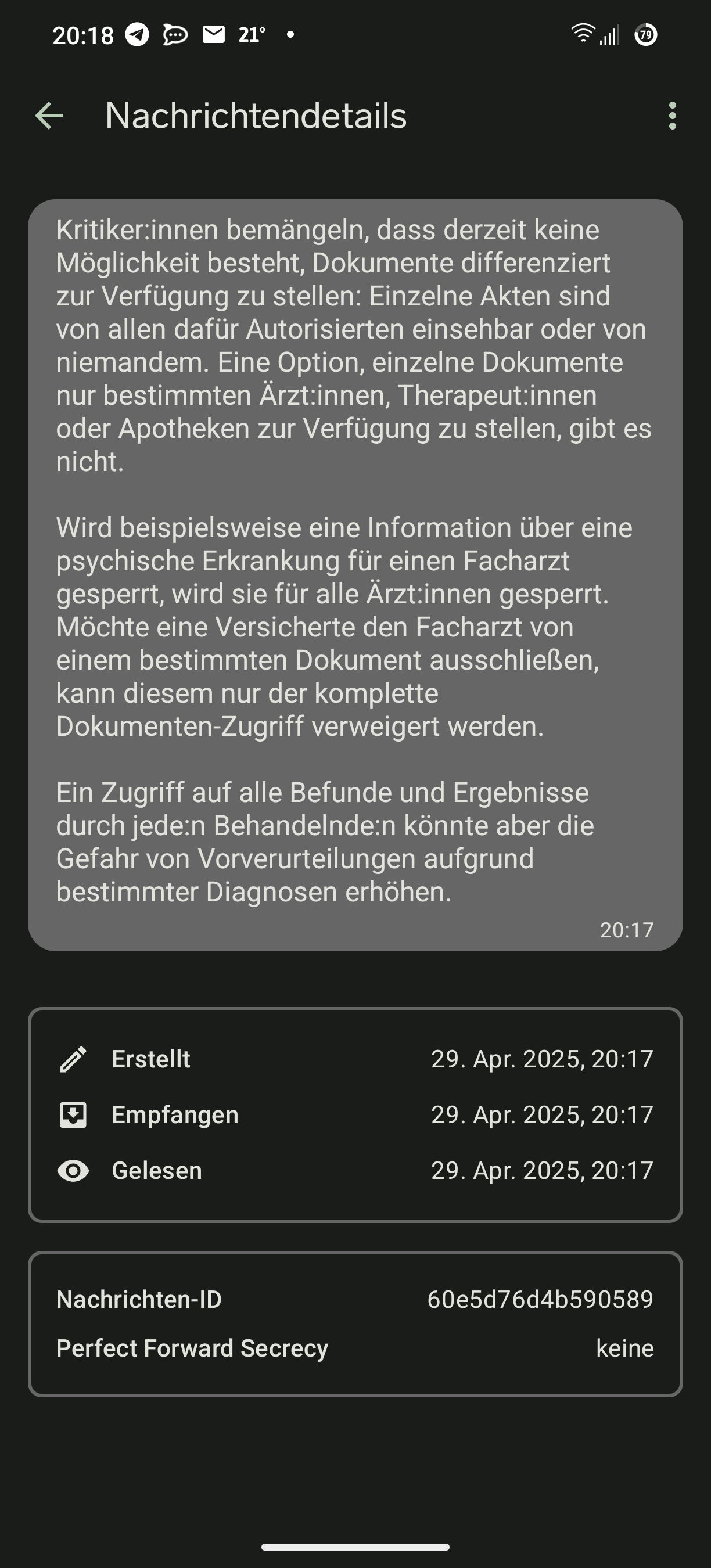
Task: Open the three-dot overflow menu
Action: coord(672,116)
